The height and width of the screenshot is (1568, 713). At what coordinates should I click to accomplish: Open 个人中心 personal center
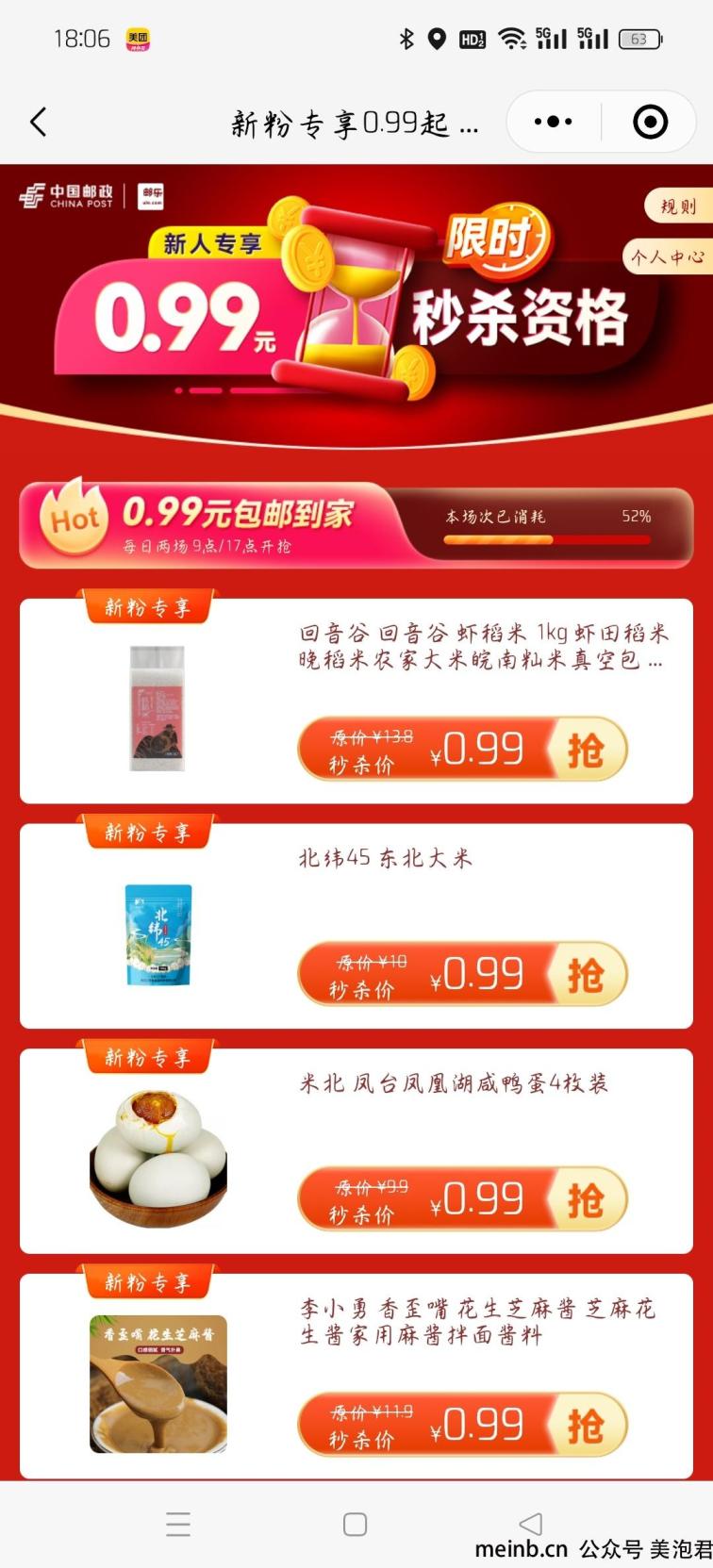pos(667,256)
